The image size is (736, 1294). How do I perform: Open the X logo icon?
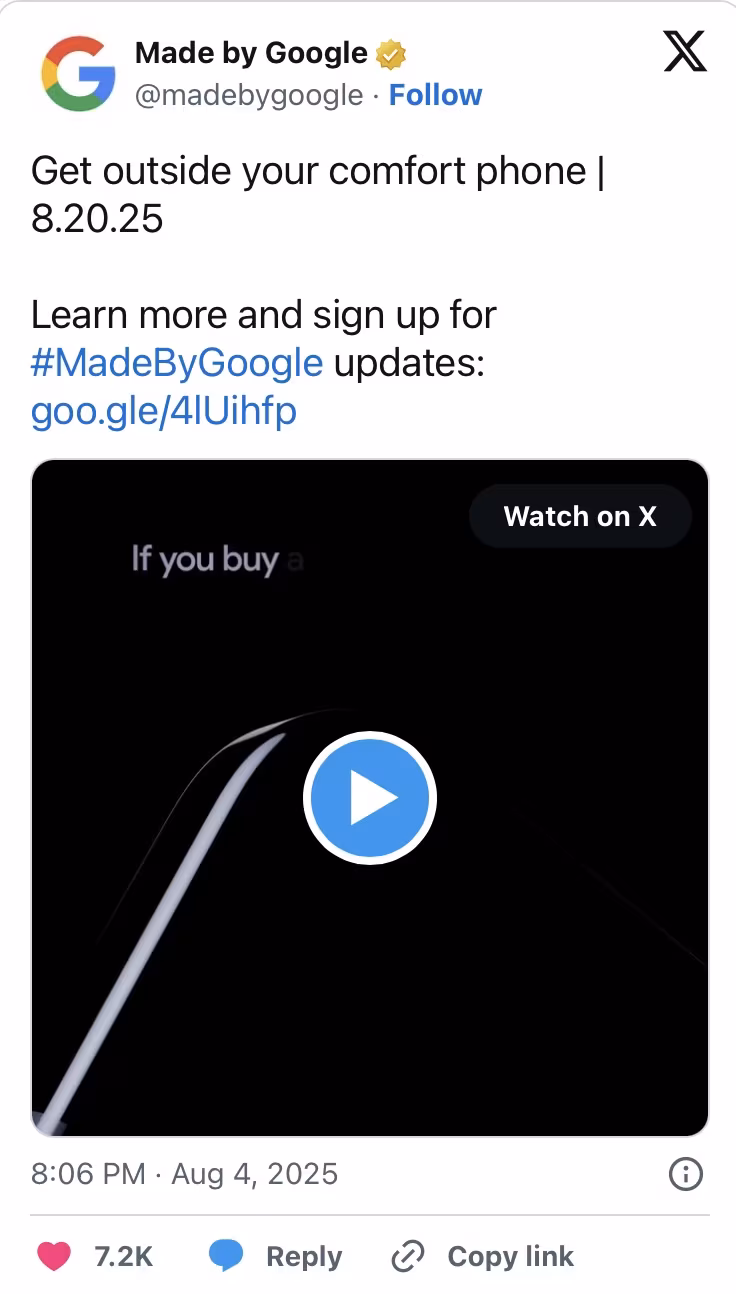click(686, 52)
